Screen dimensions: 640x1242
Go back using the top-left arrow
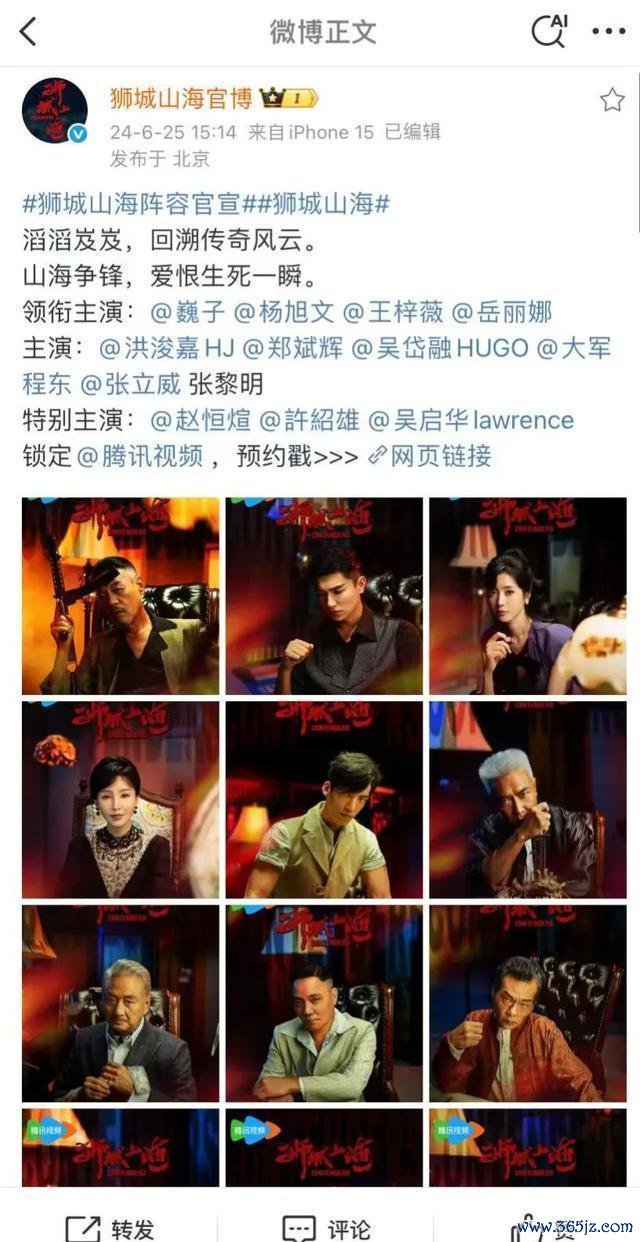click(x=28, y=32)
